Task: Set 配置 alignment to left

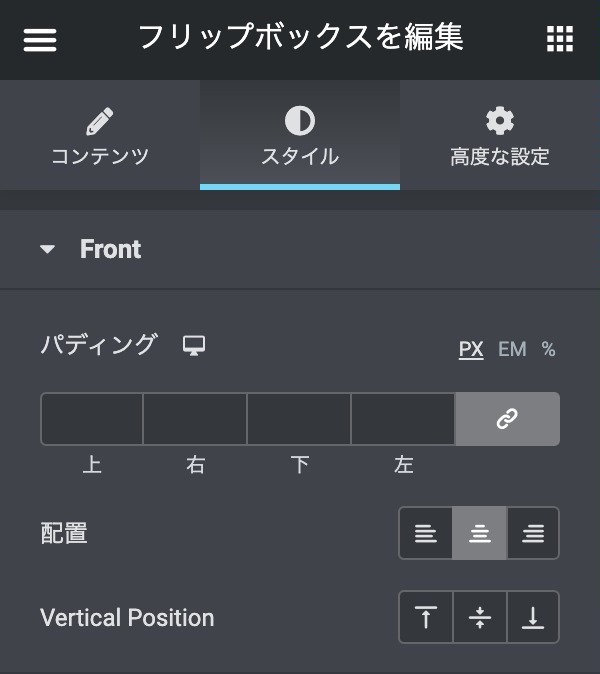Action: 426,534
